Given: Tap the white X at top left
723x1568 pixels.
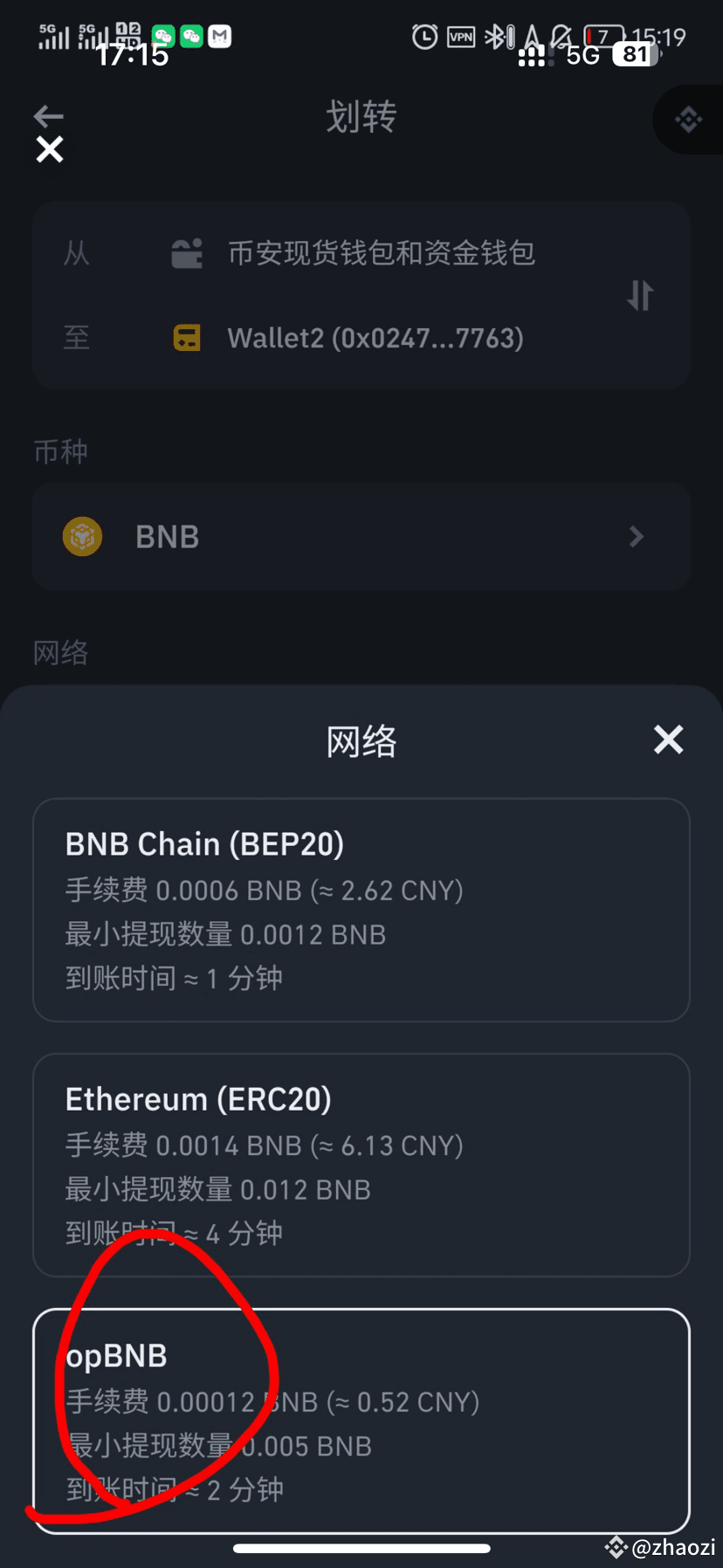Looking at the screenshot, I should 50,149.
